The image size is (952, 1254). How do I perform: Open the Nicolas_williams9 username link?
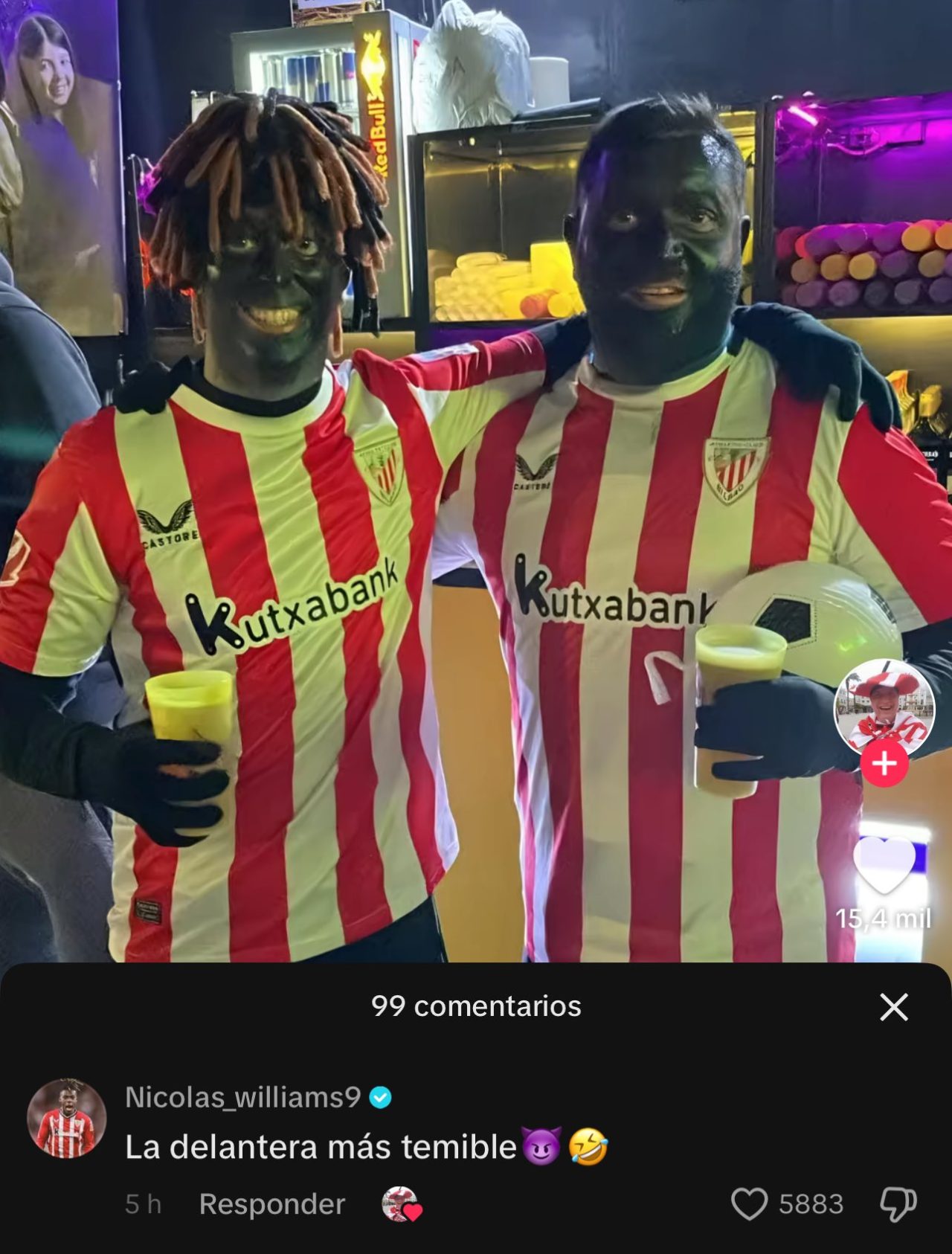(242, 1097)
